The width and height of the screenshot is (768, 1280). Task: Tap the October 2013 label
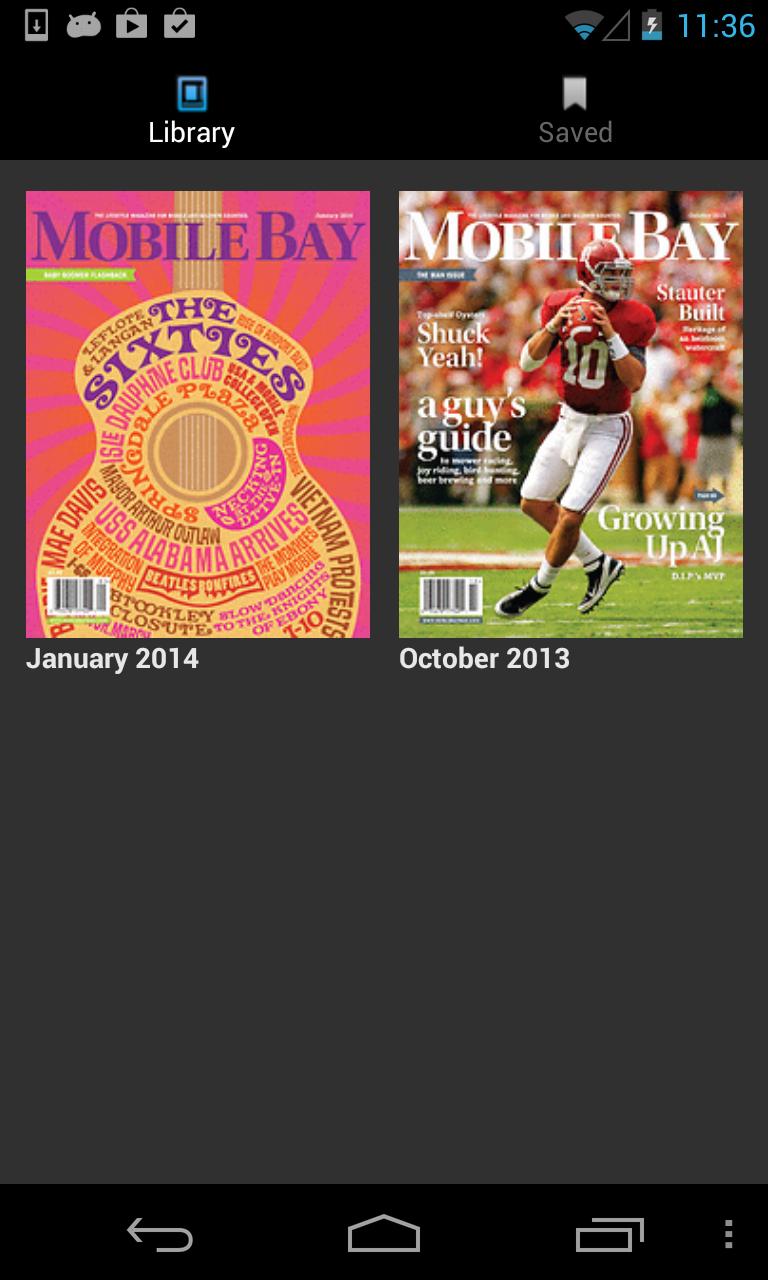coord(484,658)
